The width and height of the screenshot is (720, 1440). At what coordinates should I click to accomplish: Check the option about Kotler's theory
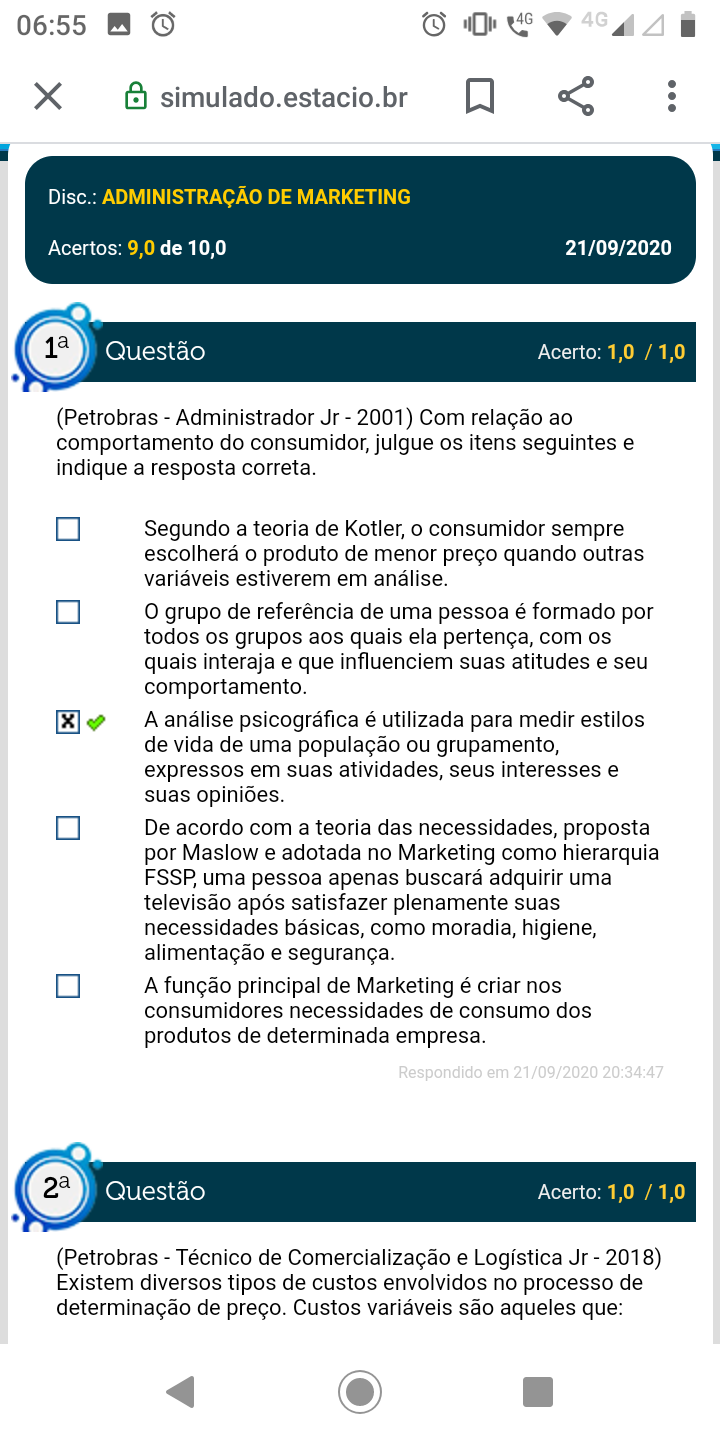pyautogui.click(x=68, y=529)
